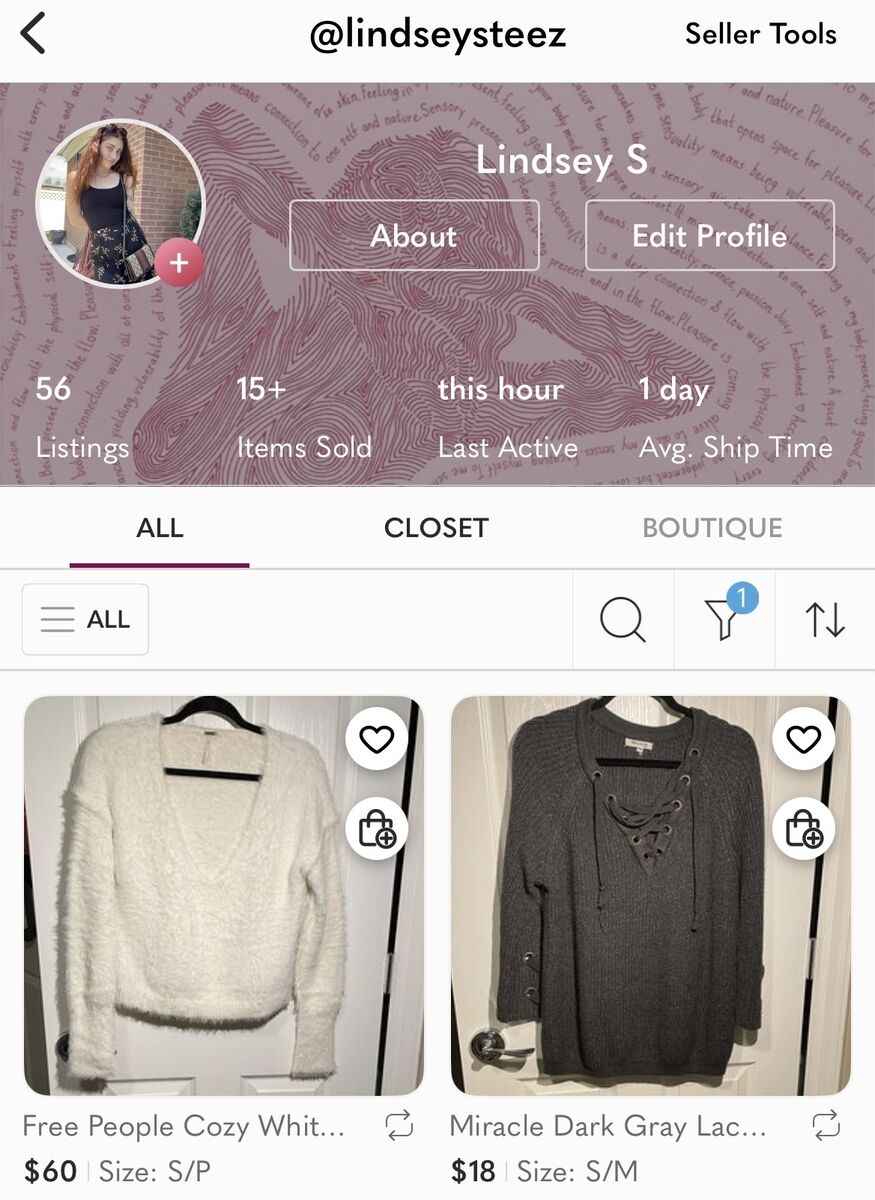Select the ALL listings tab
875x1200 pixels.
click(x=160, y=528)
